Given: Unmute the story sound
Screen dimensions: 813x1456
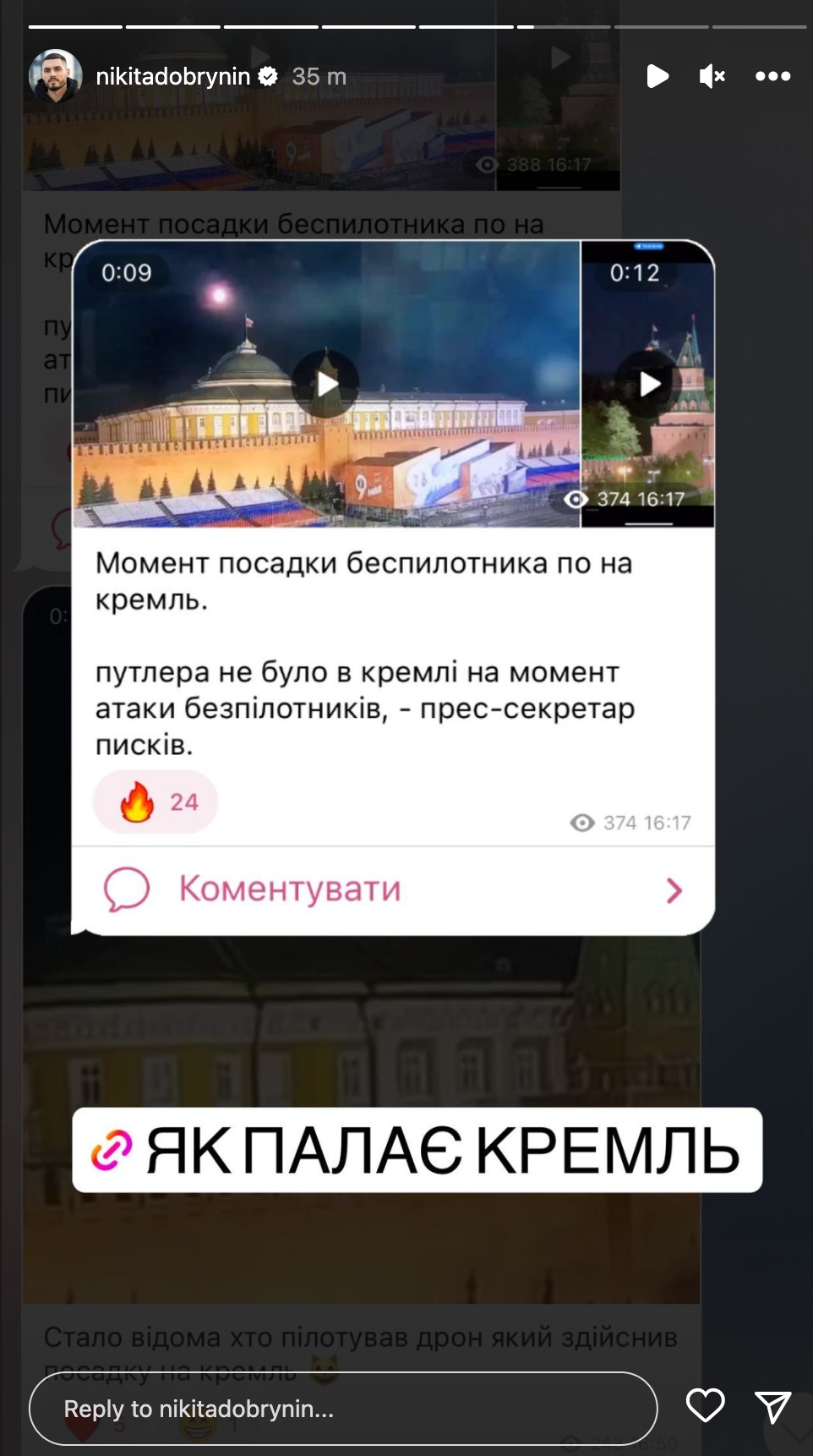Looking at the screenshot, I should point(712,76).
